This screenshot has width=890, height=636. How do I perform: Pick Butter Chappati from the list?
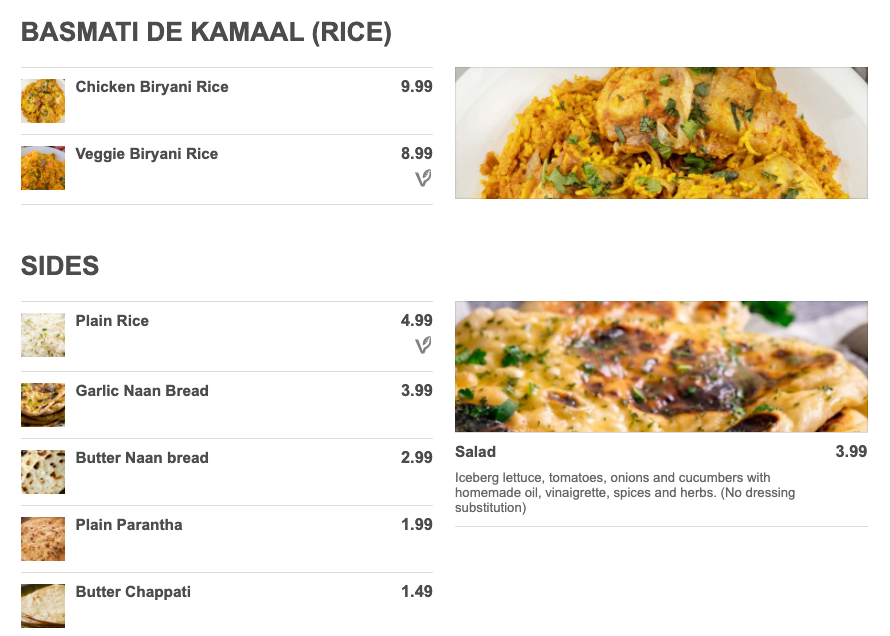[x=133, y=593]
